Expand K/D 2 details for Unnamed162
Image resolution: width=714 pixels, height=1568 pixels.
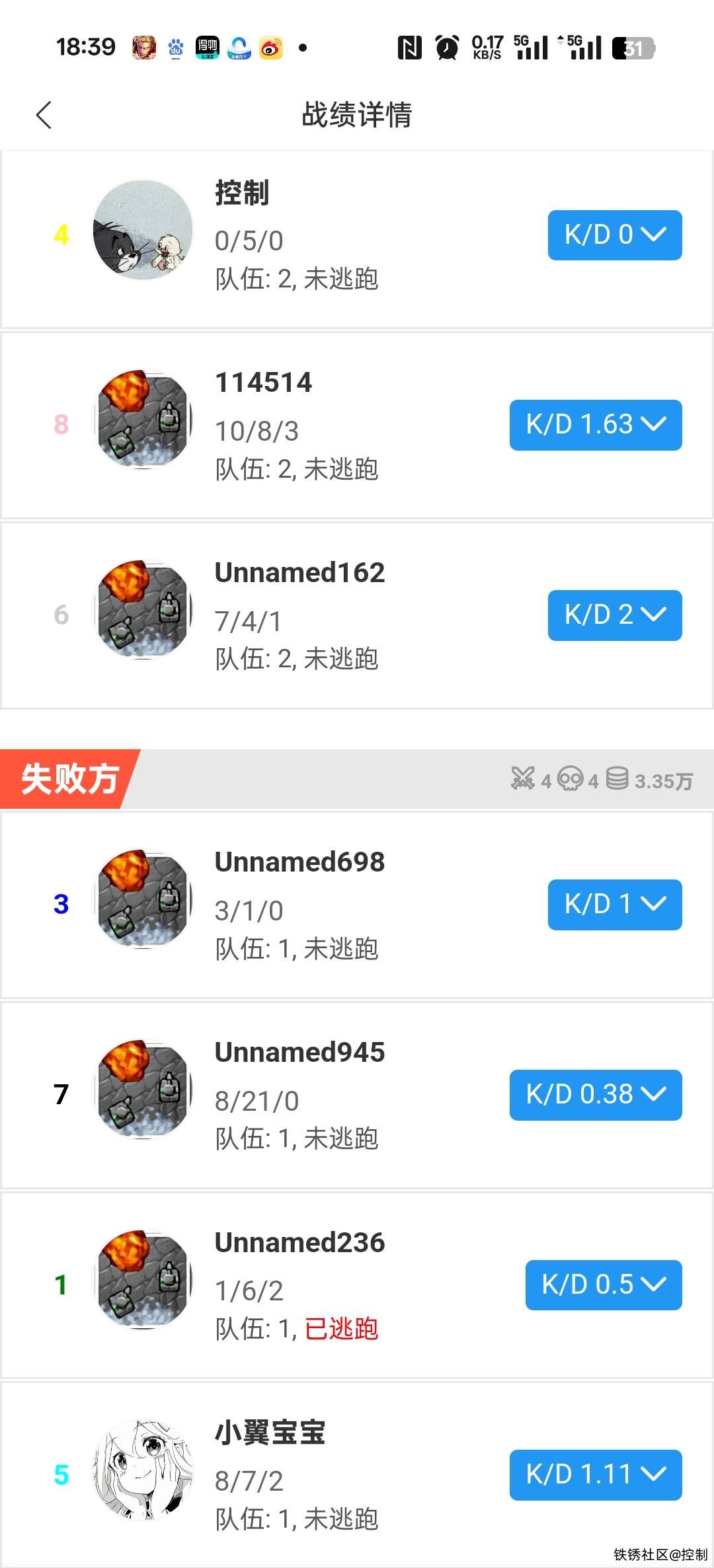615,615
